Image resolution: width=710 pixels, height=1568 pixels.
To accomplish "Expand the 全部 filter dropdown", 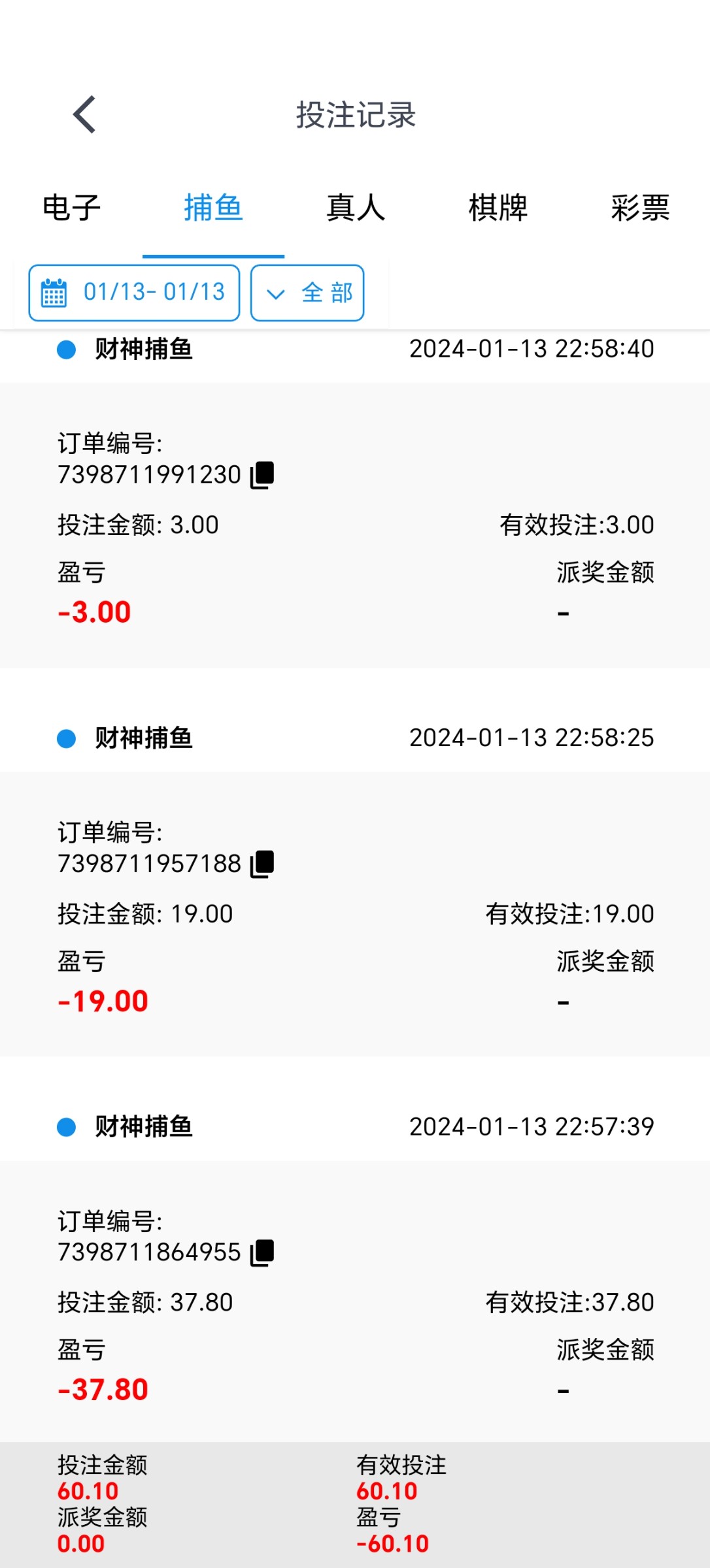I will click(307, 293).
